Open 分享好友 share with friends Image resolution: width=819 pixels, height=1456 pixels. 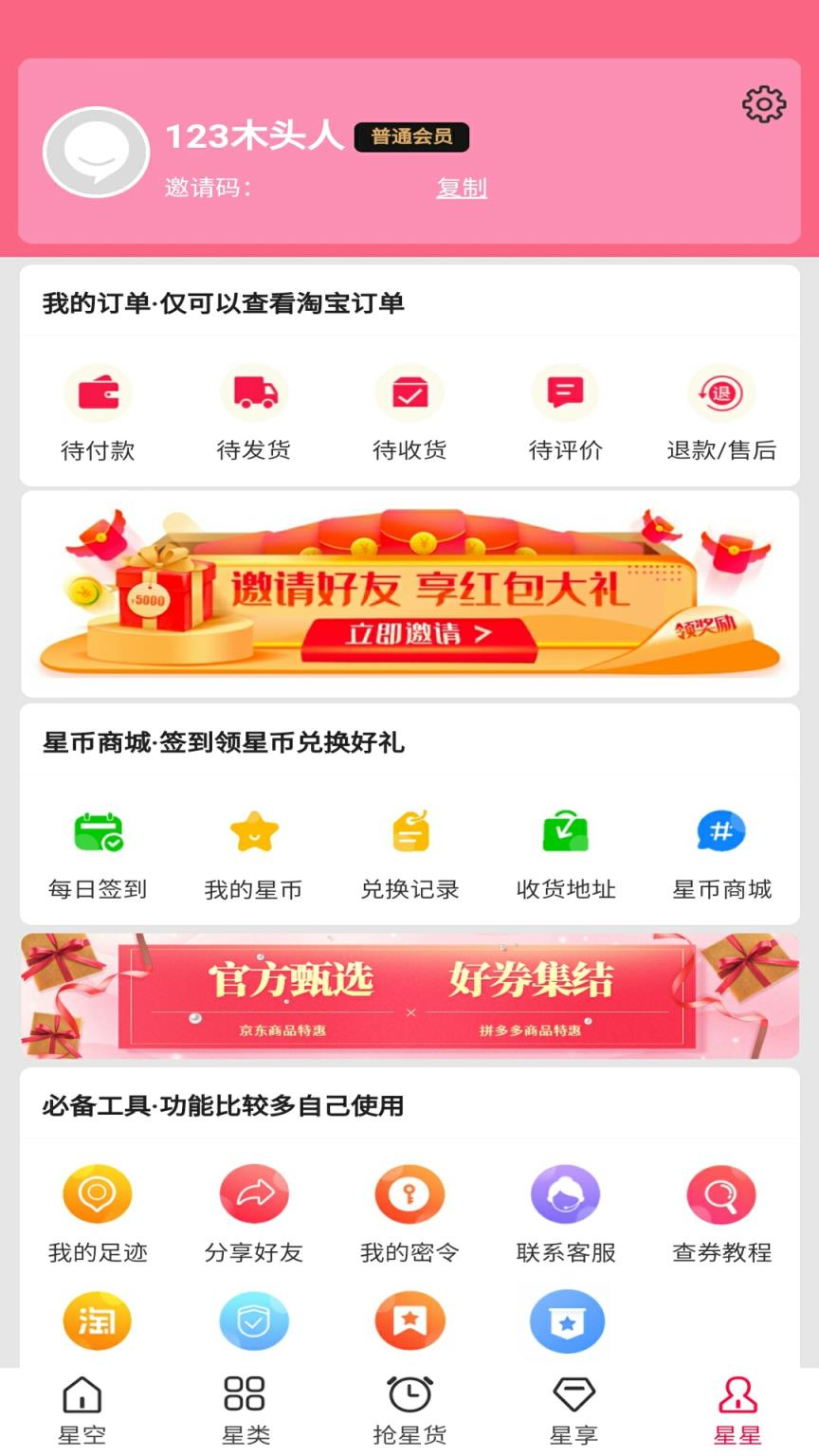coord(253,1213)
